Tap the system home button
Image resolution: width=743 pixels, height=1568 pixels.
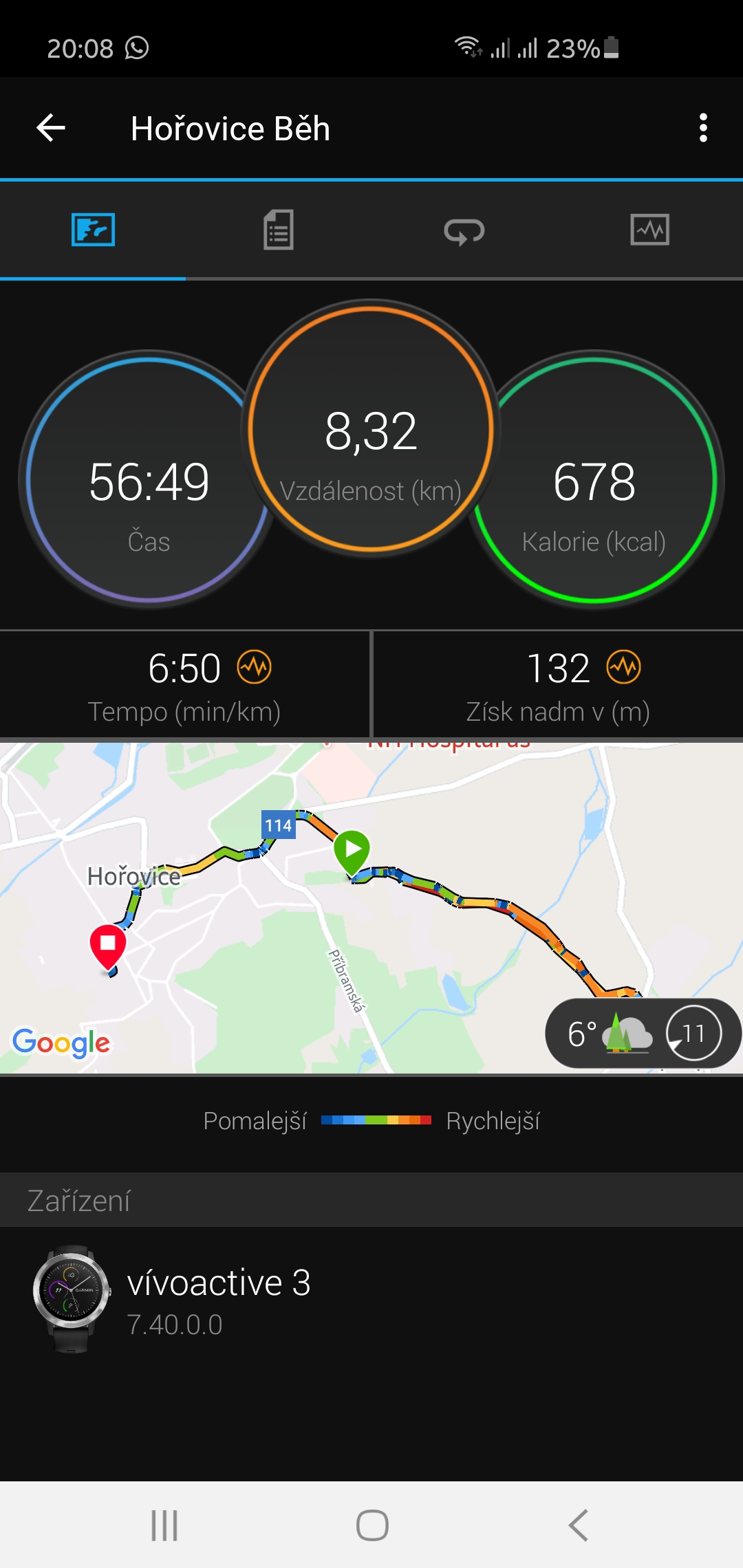(372, 1525)
